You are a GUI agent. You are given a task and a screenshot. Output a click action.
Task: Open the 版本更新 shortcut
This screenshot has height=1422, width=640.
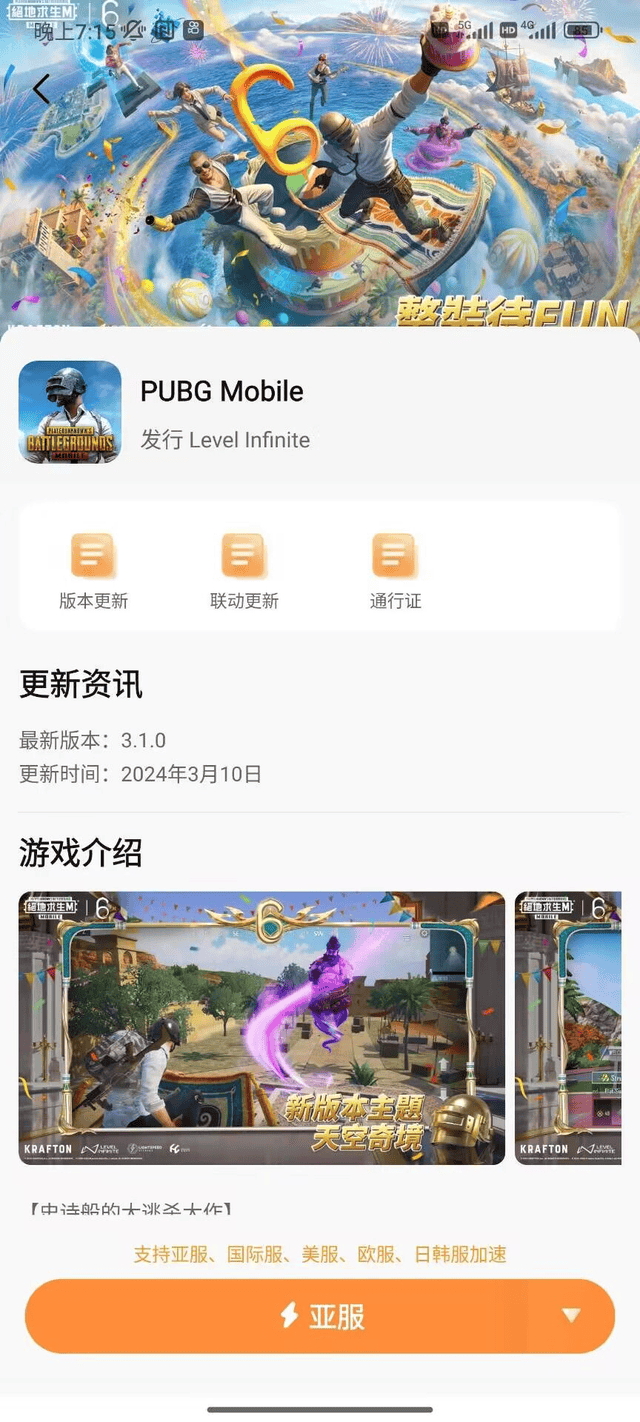click(x=93, y=570)
